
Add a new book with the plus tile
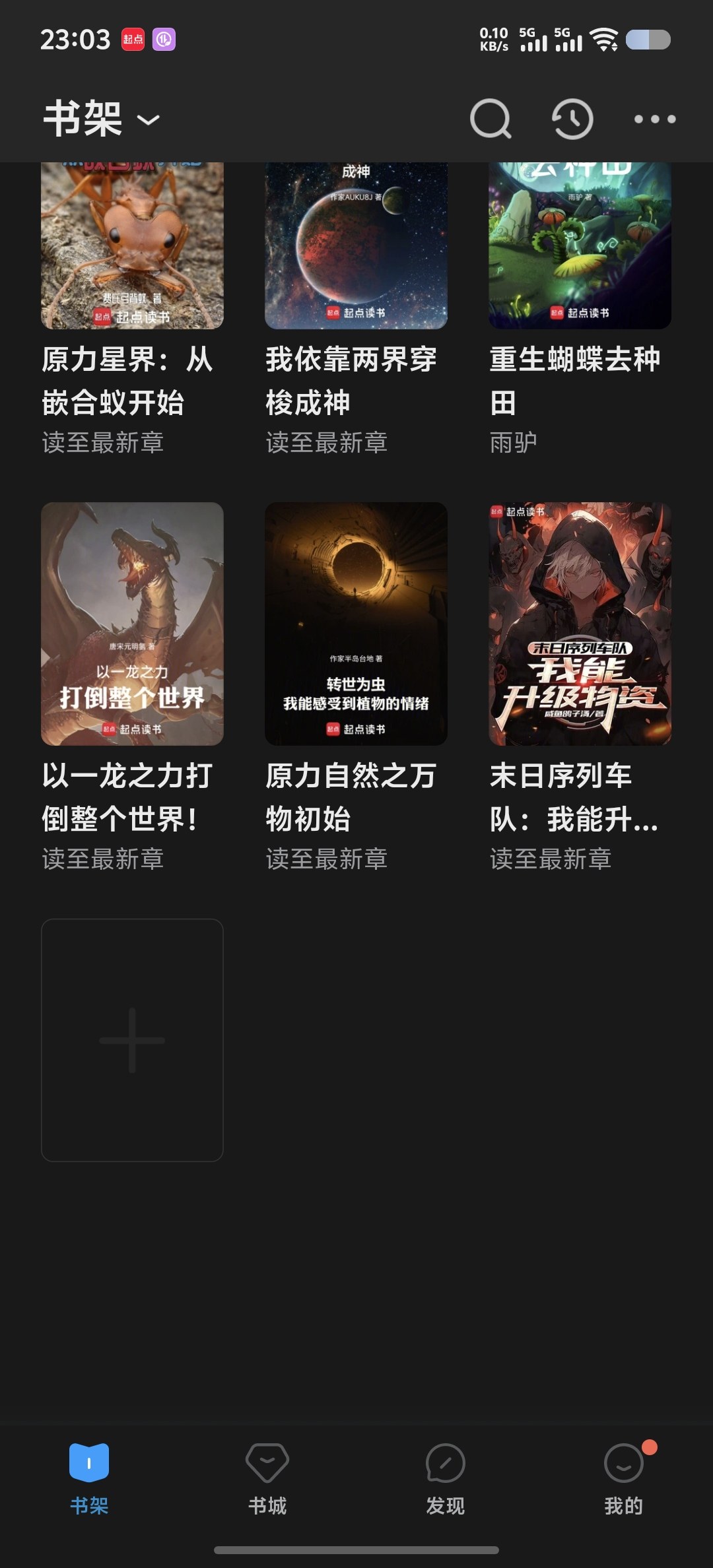pyautogui.click(x=132, y=1039)
